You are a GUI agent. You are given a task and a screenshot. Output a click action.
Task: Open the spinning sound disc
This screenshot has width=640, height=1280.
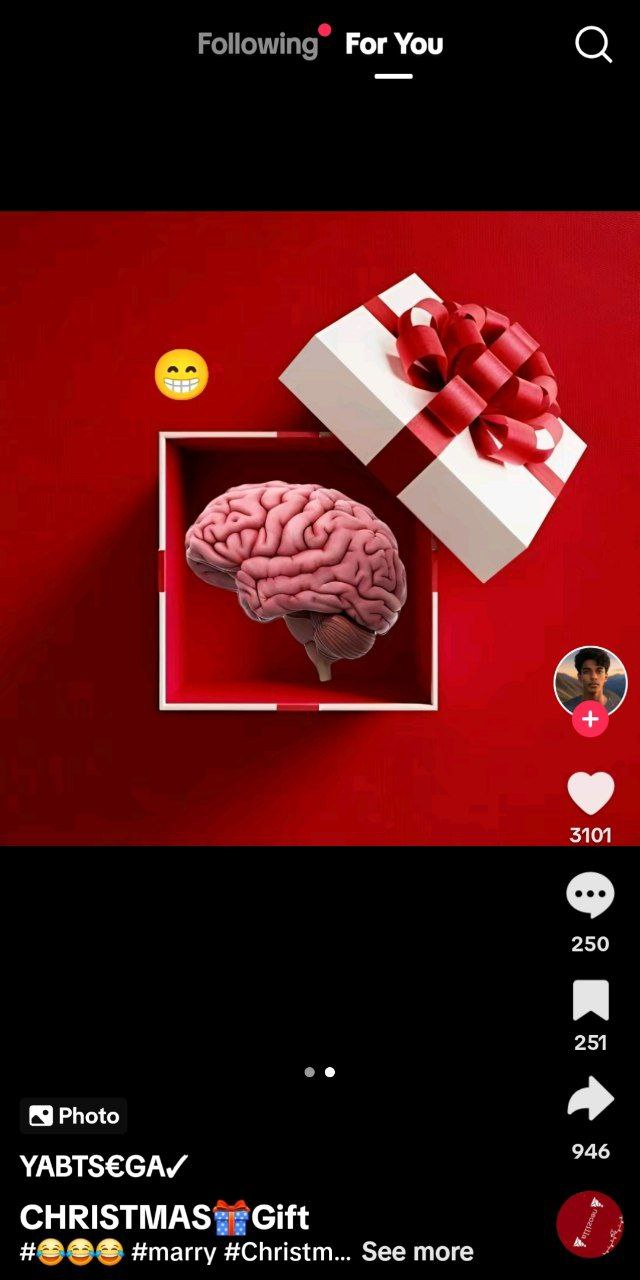pos(590,1224)
